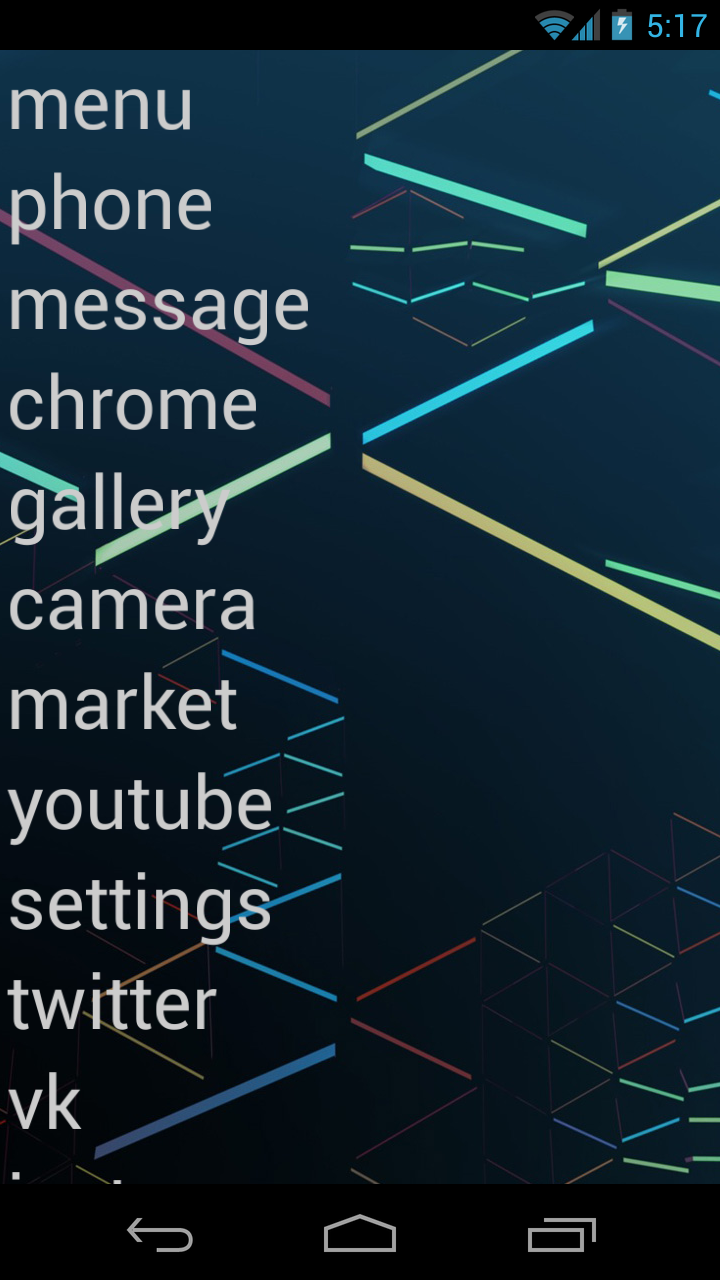Open the vk entry
This screenshot has height=1280, width=720.
(45, 1105)
